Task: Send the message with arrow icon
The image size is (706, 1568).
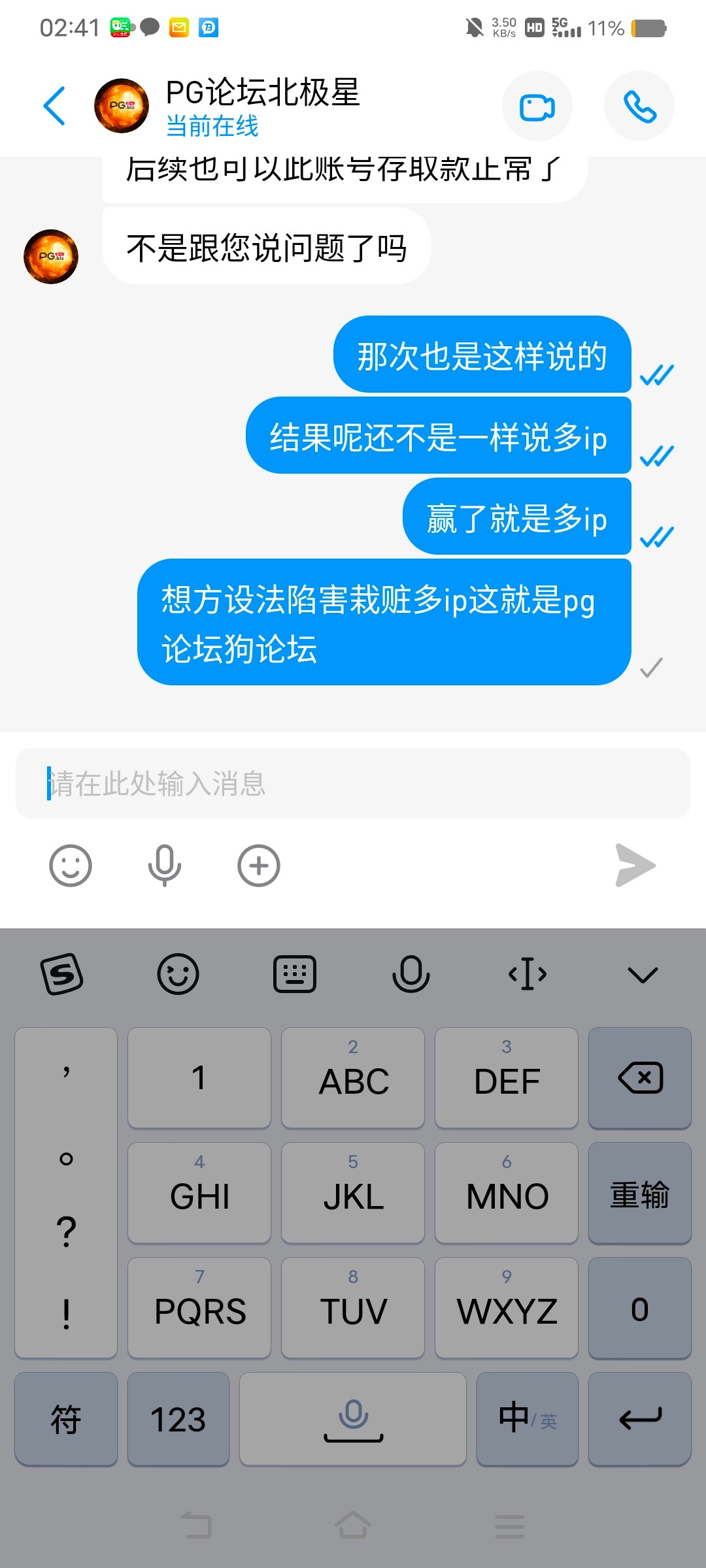Action: pyautogui.click(x=635, y=866)
